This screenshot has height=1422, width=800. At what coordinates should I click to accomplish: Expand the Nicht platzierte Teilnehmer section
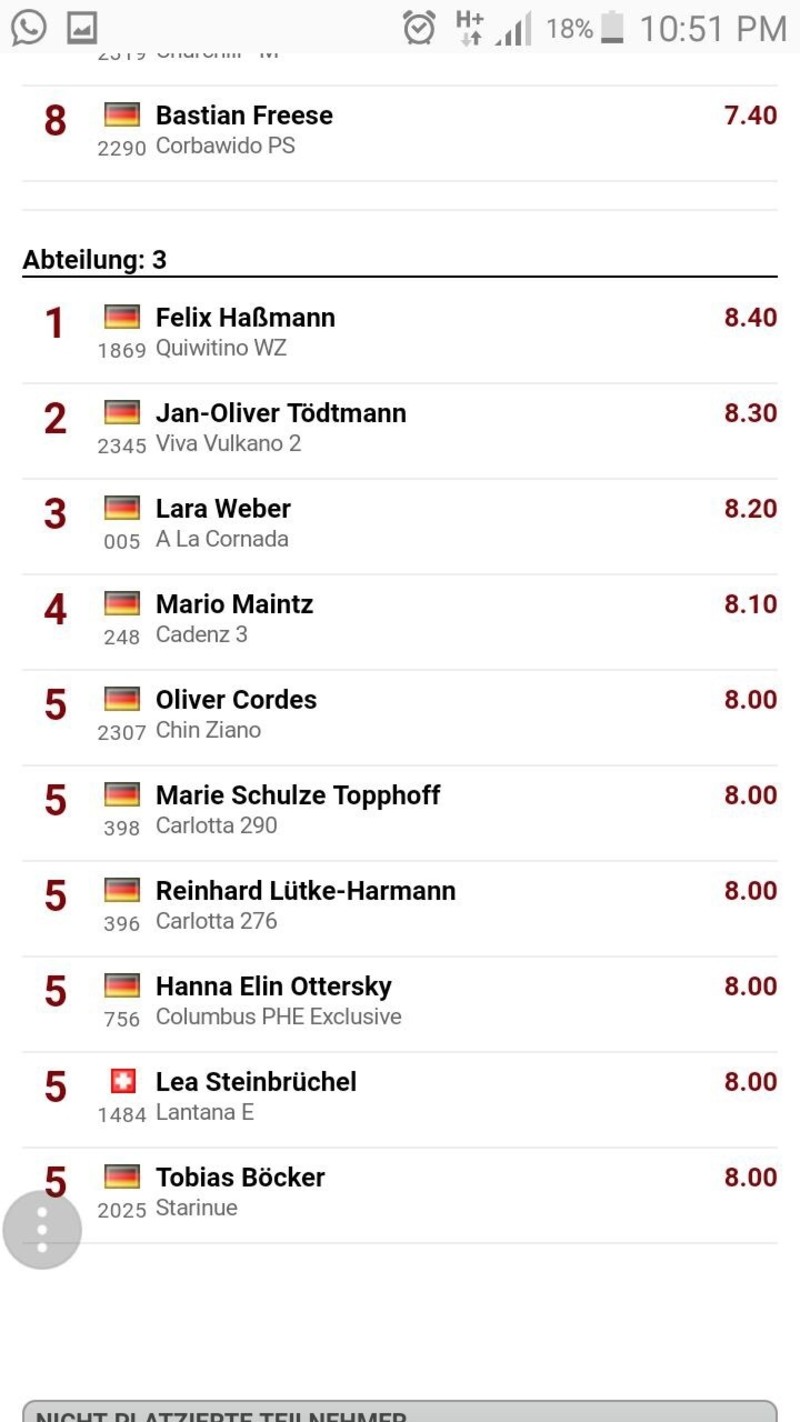pyautogui.click(x=400, y=1411)
